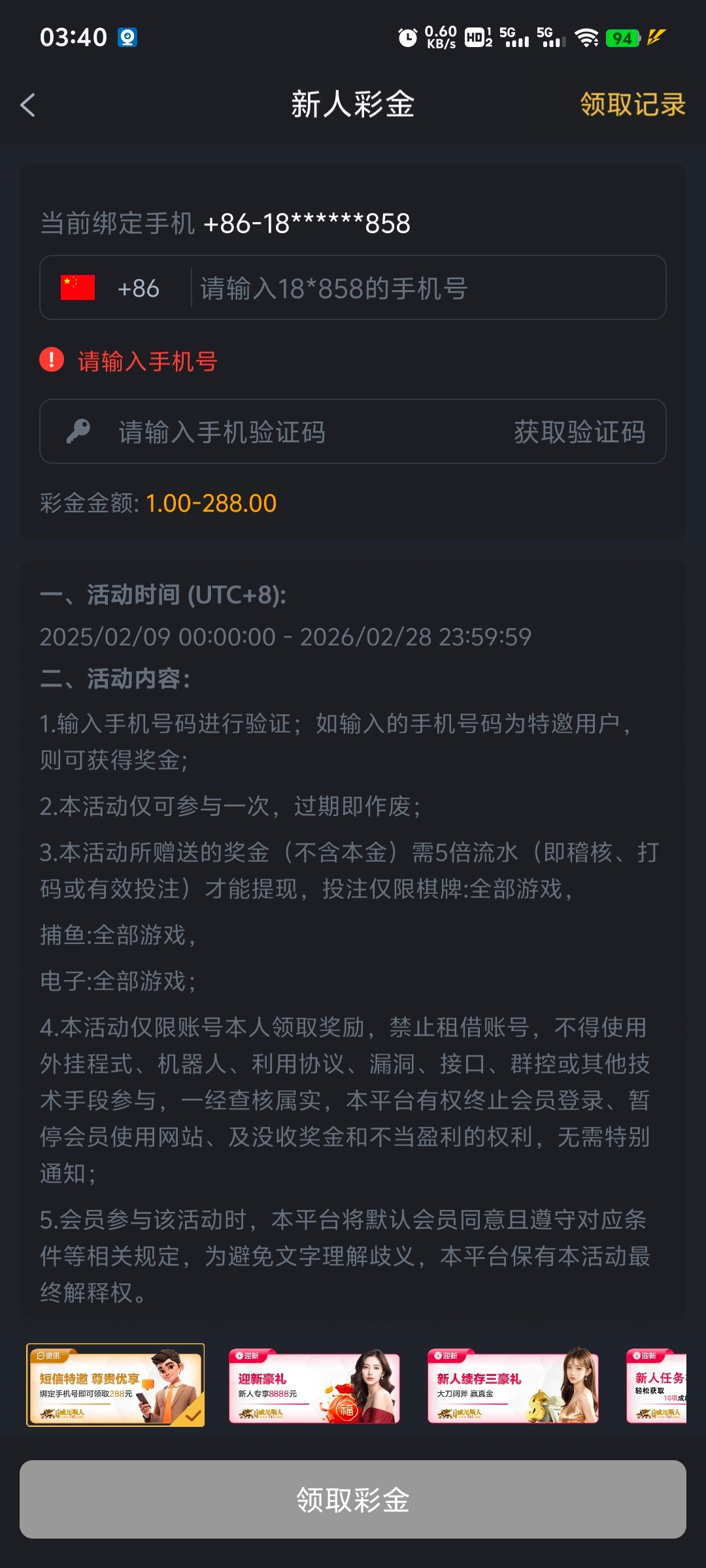Tap the 领取彩金 button

tap(353, 1499)
